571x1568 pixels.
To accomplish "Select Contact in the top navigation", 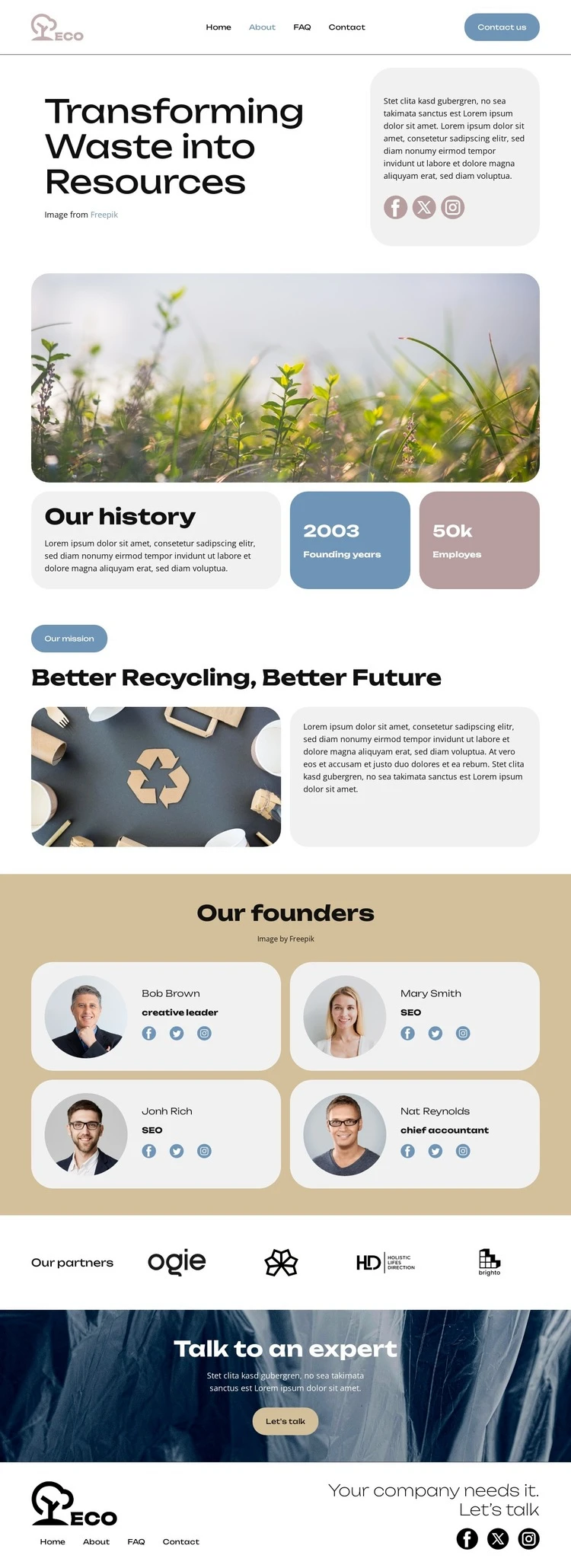I will coord(346,27).
